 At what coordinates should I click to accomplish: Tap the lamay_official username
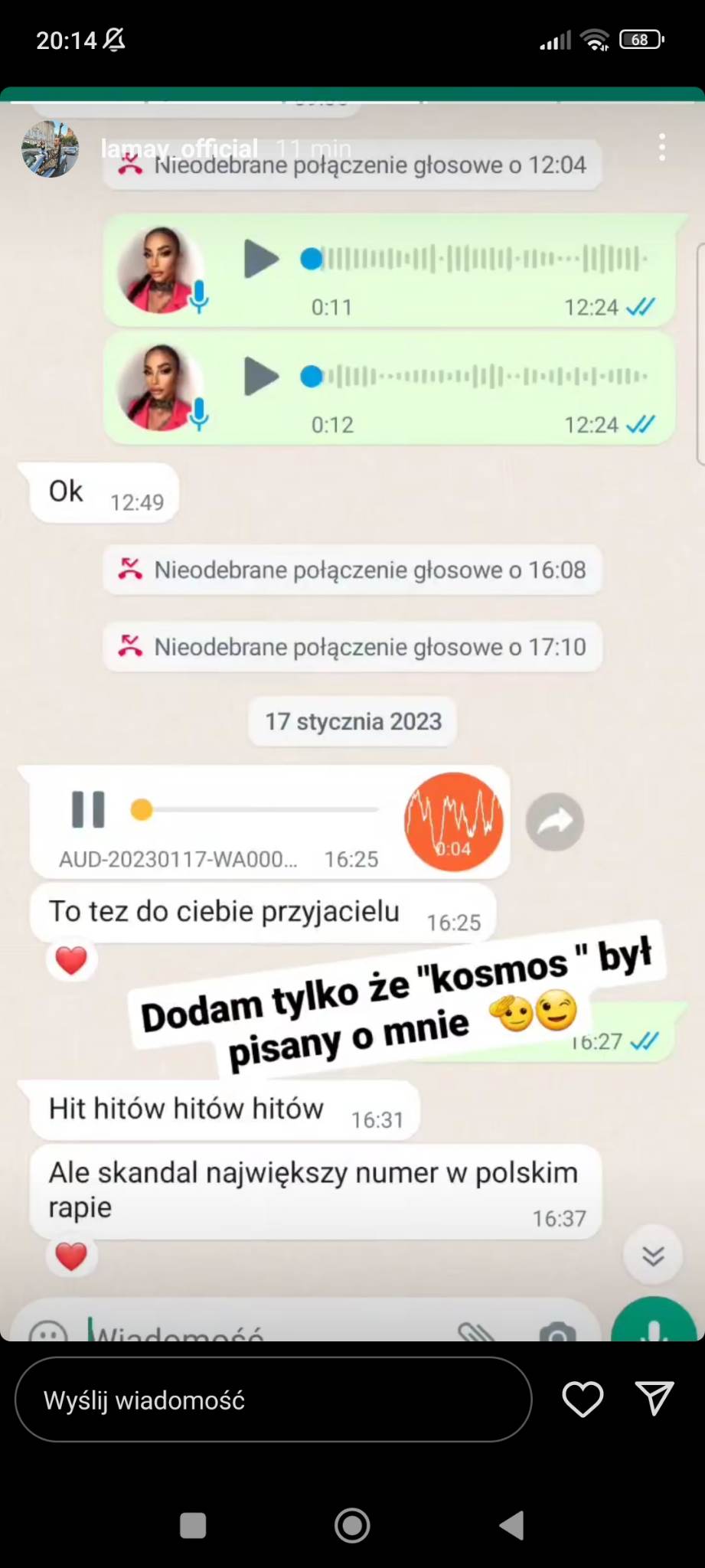click(x=180, y=148)
